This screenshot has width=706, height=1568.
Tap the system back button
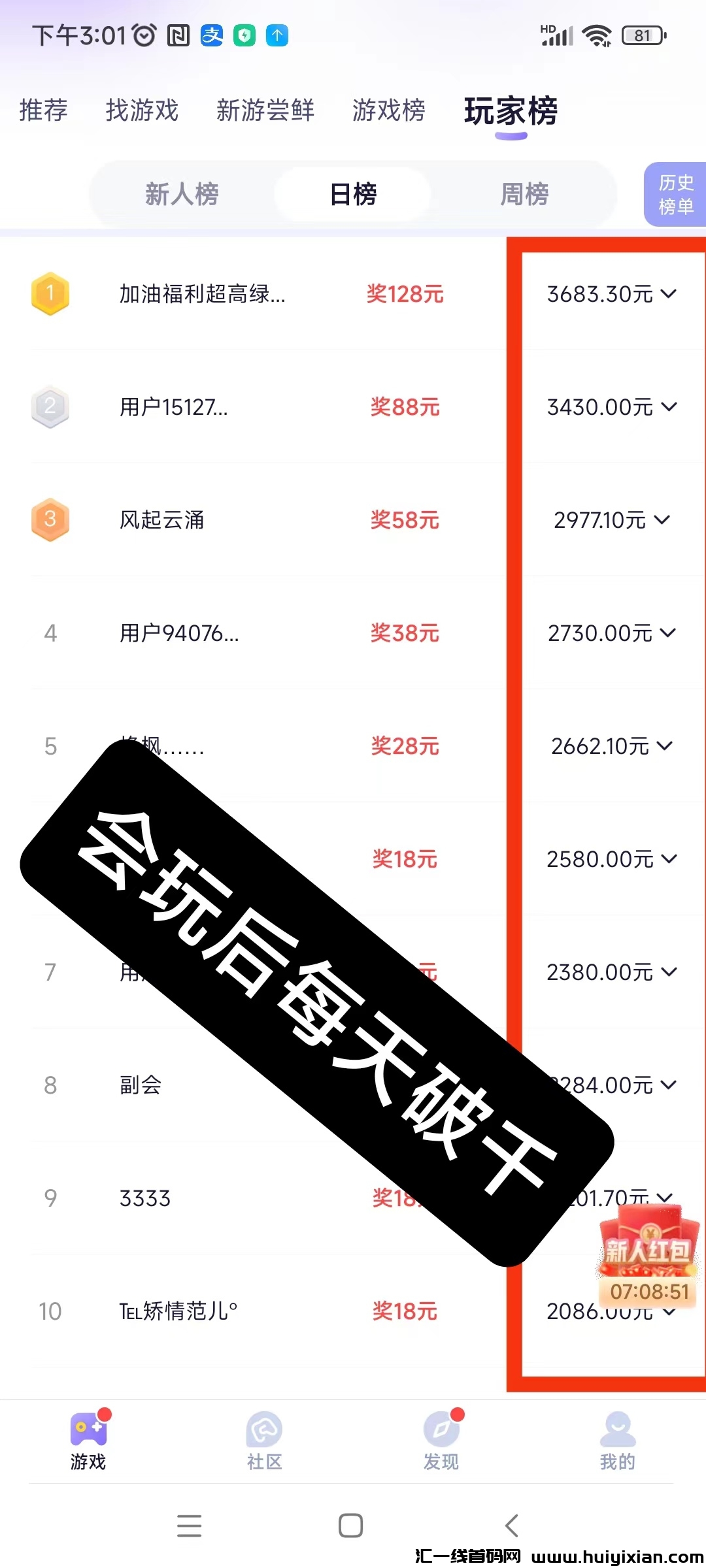pyautogui.click(x=512, y=1526)
